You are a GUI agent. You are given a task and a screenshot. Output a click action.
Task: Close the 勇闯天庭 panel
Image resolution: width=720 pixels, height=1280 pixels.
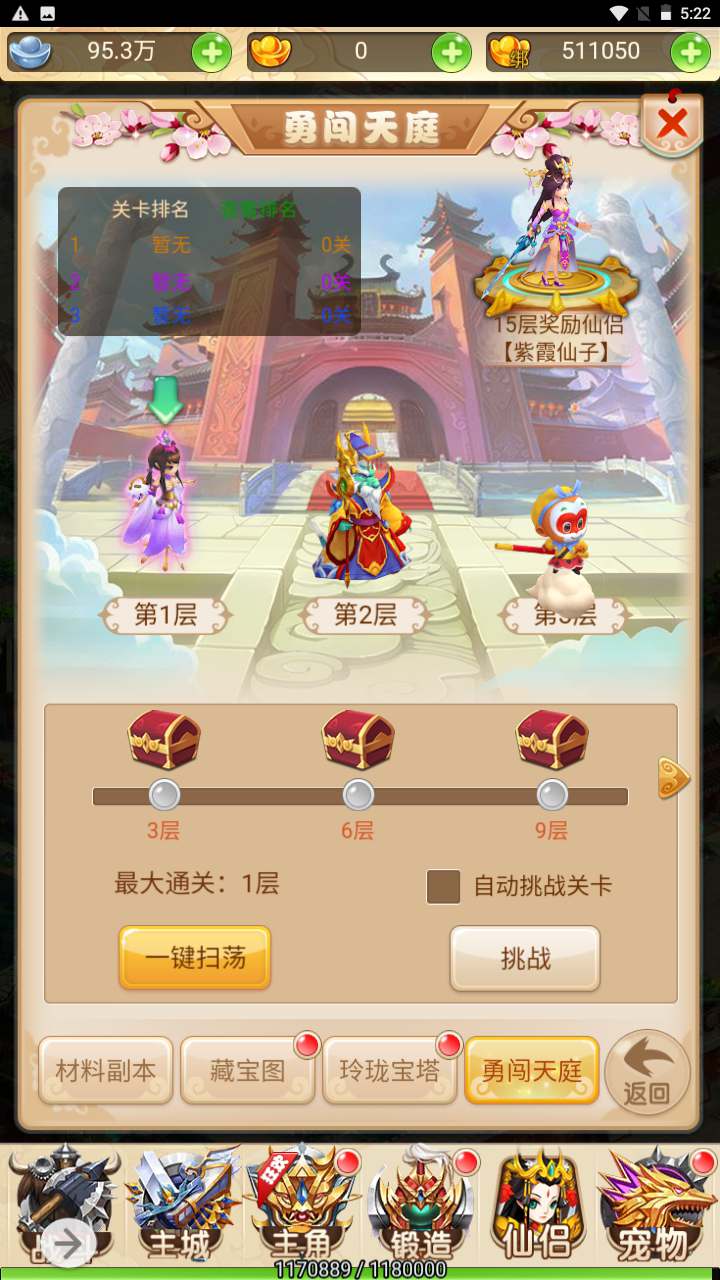click(672, 124)
